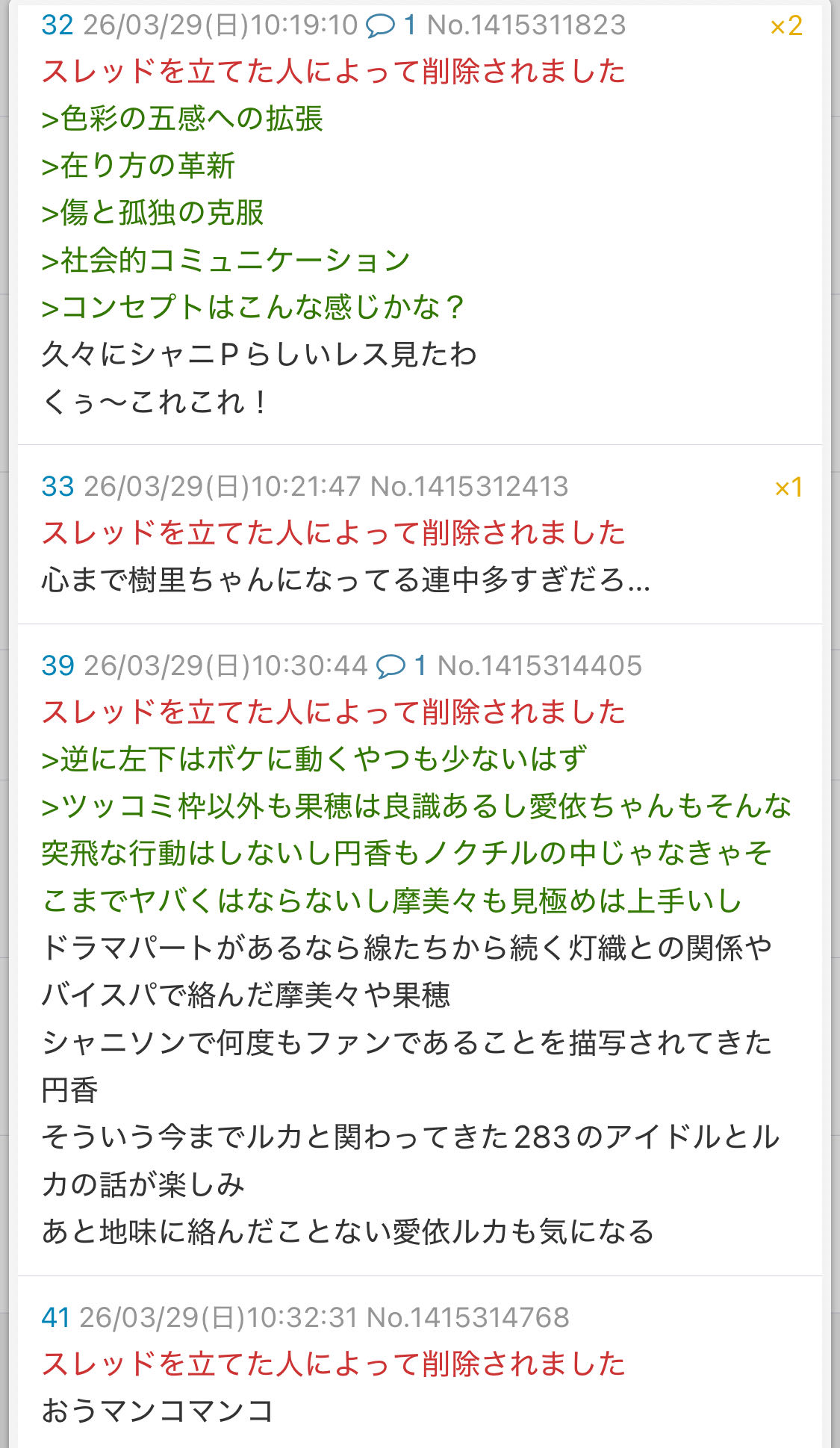Screen dimensions: 840x1448
Task: Jump to quoted text 逆に左下はボケに動く
Action: 314,759
